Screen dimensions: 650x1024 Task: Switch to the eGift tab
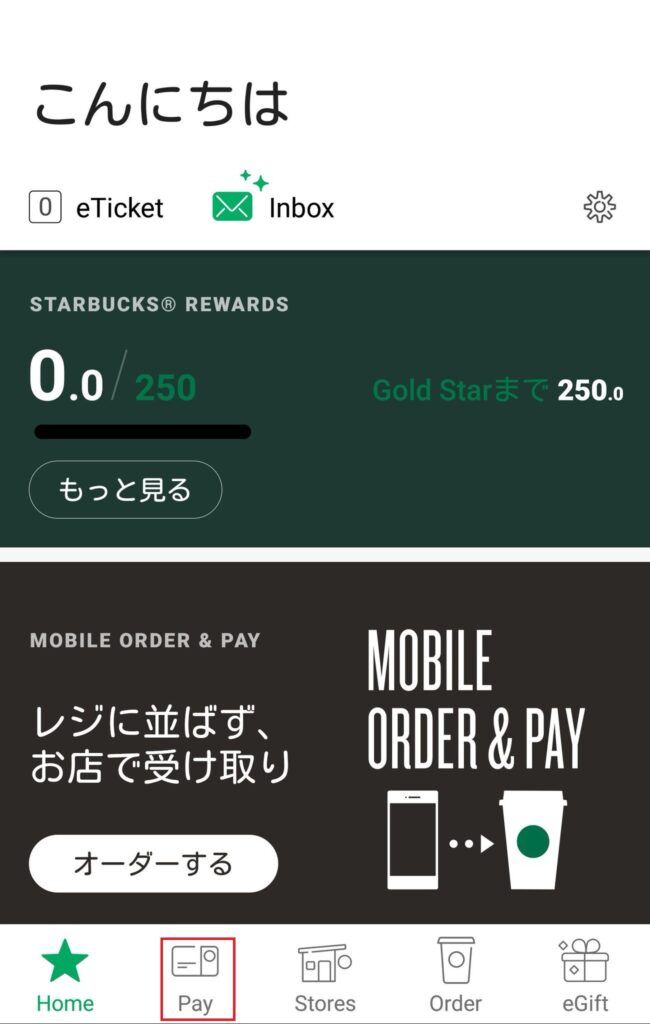coord(585,977)
